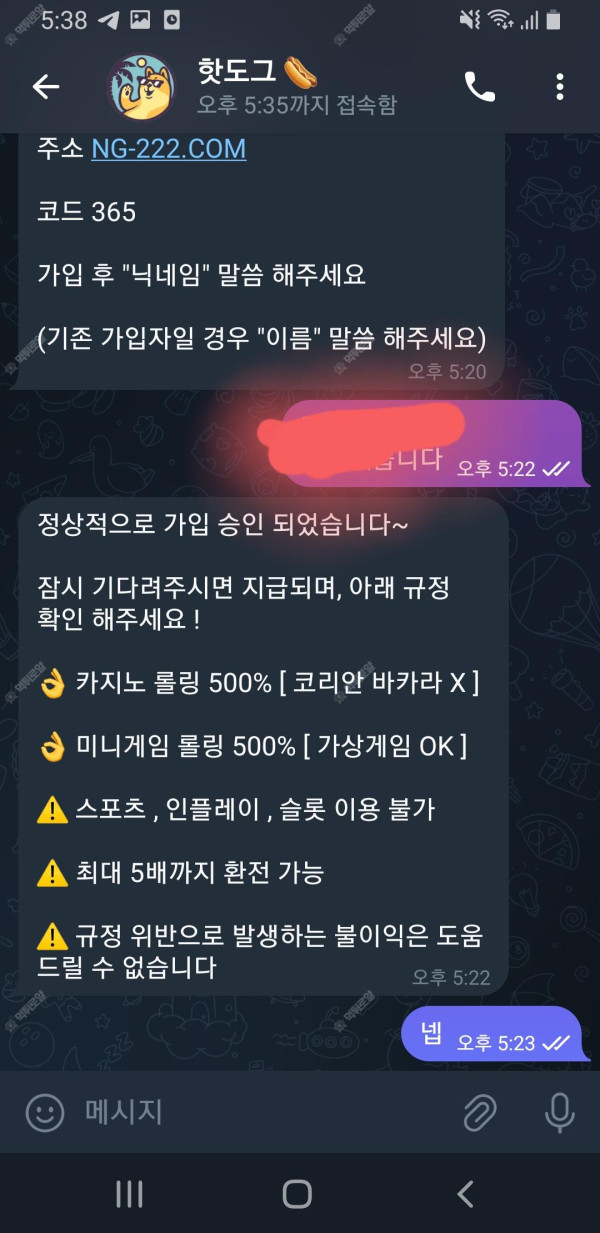The image size is (600, 1233).
Task: Open the NG-222.COM link
Action: pos(168,149)
